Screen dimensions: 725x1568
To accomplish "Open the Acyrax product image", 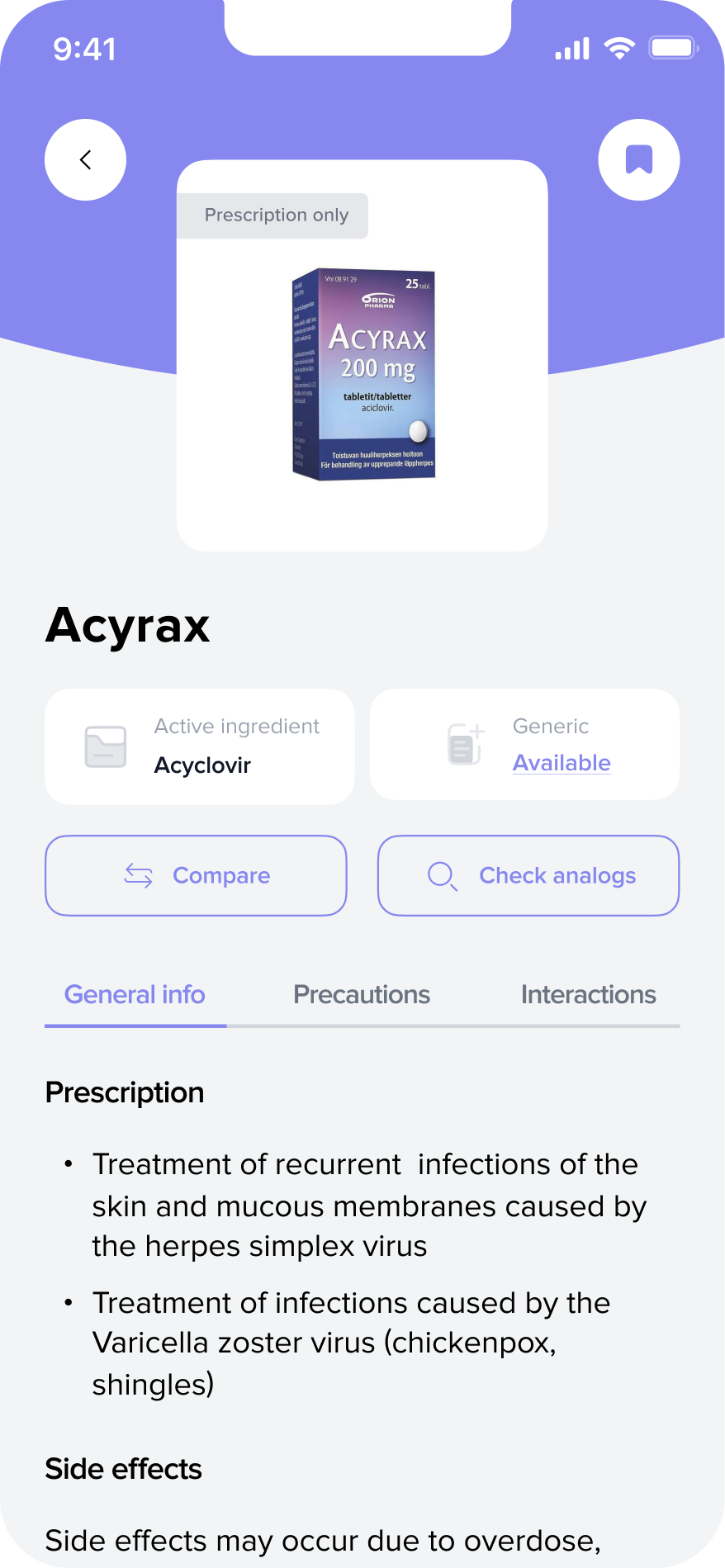I will click(363, 375).
